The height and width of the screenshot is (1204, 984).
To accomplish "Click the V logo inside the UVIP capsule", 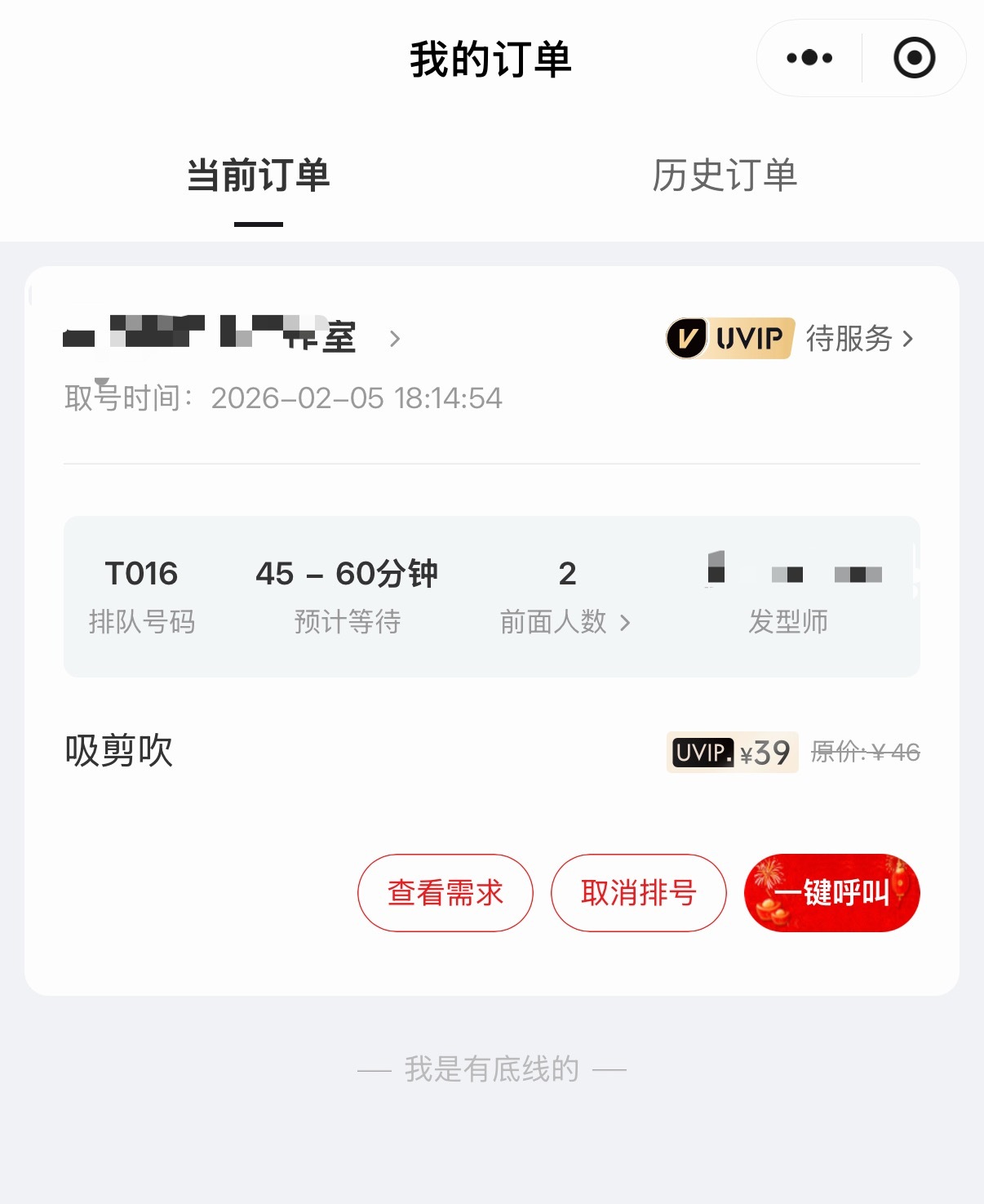I will pyautogui.click(x=686, y=338).
